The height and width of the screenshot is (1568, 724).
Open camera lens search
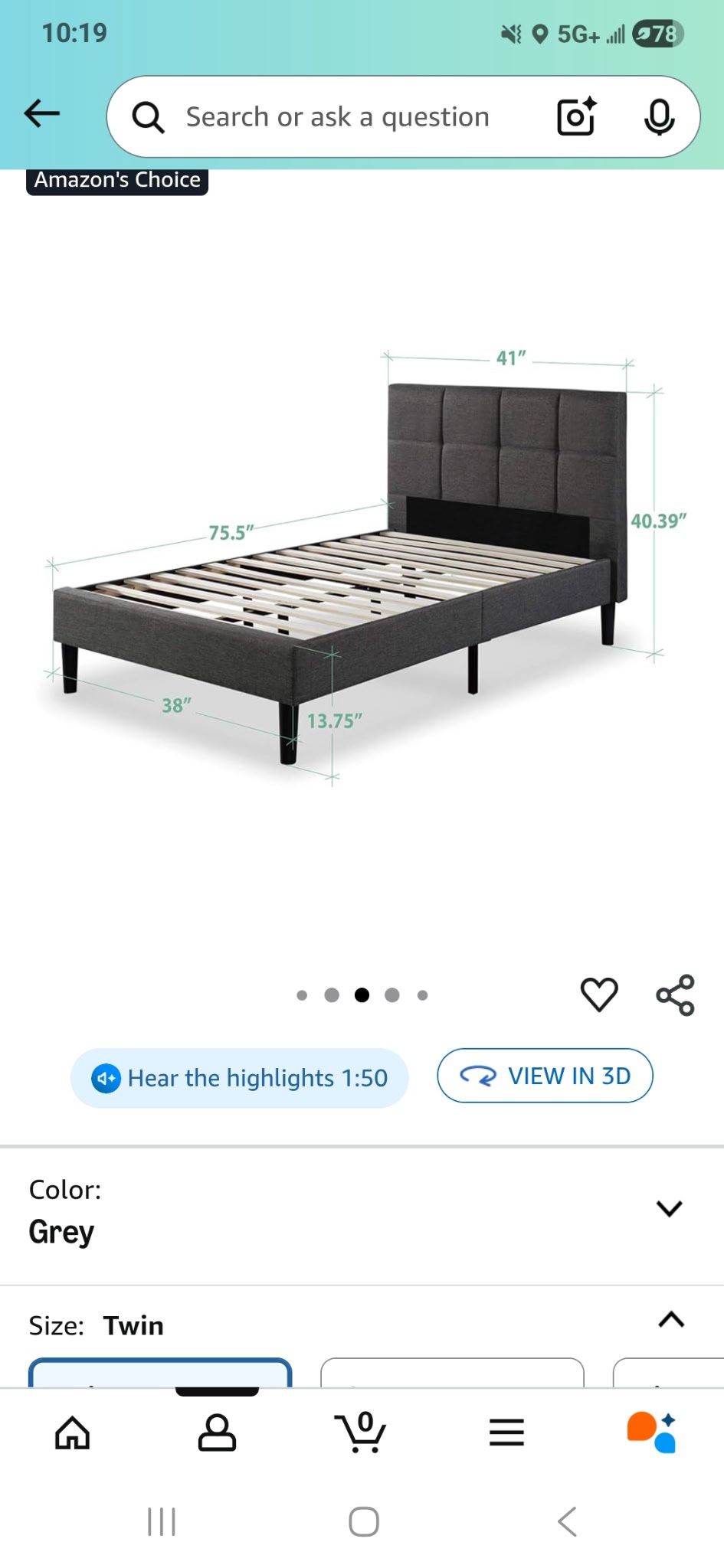pyautogui.click(x=576, y=117)
